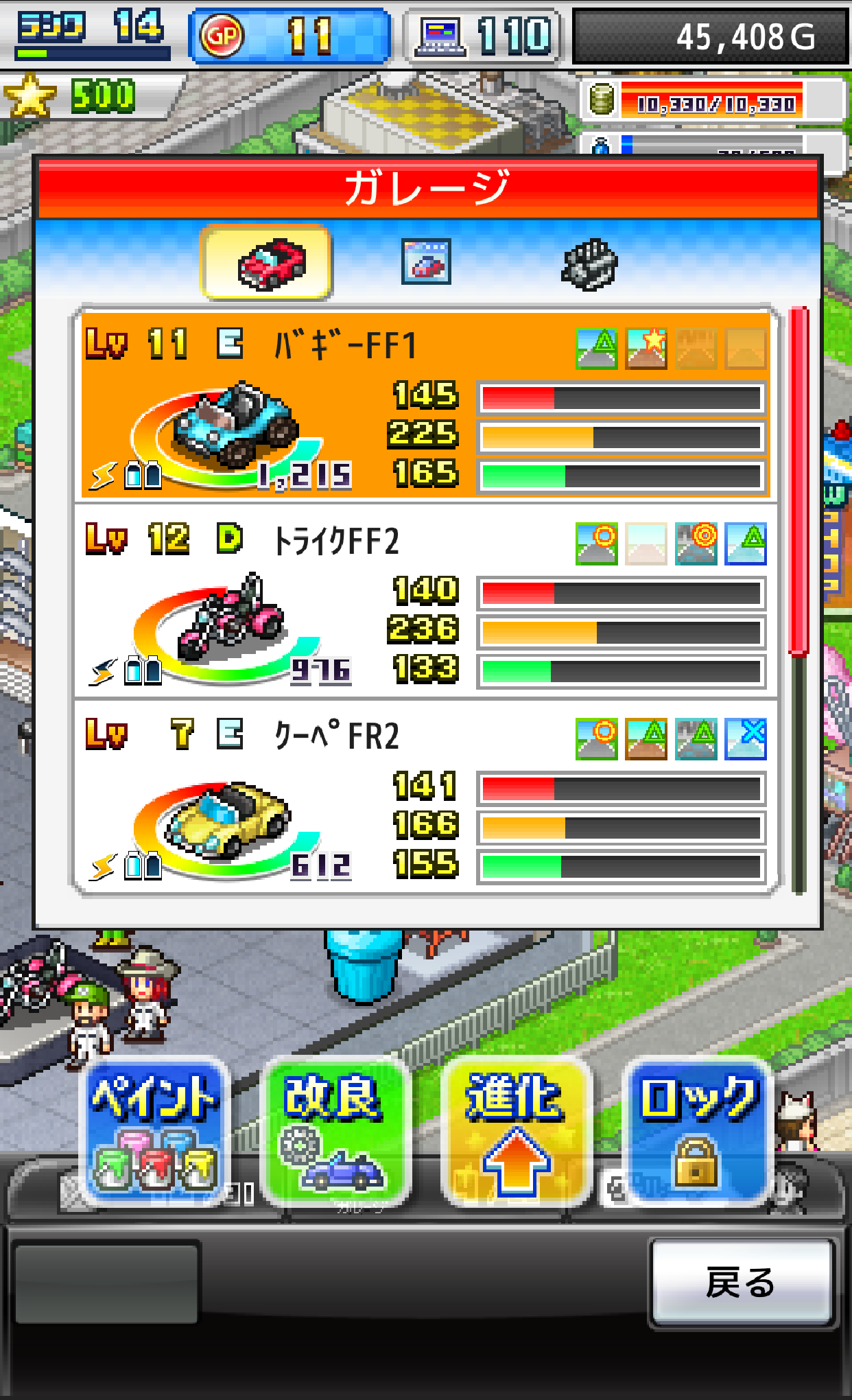This screenshot has height=1400, width=852.
Task: Switch to the red car tab
Action: pos(266,263)
